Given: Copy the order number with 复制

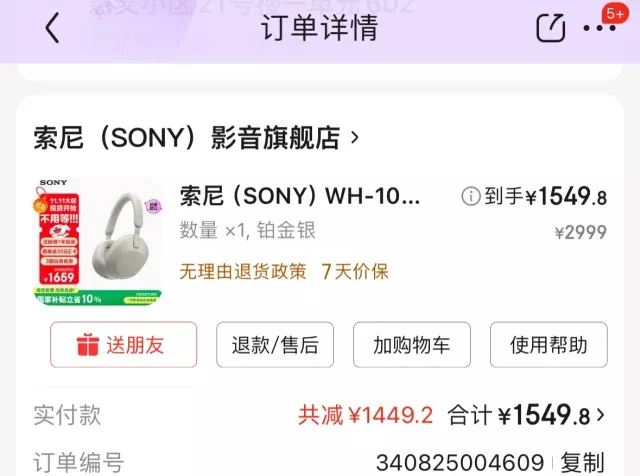Looking at the screenshot, I should point(582,463).
